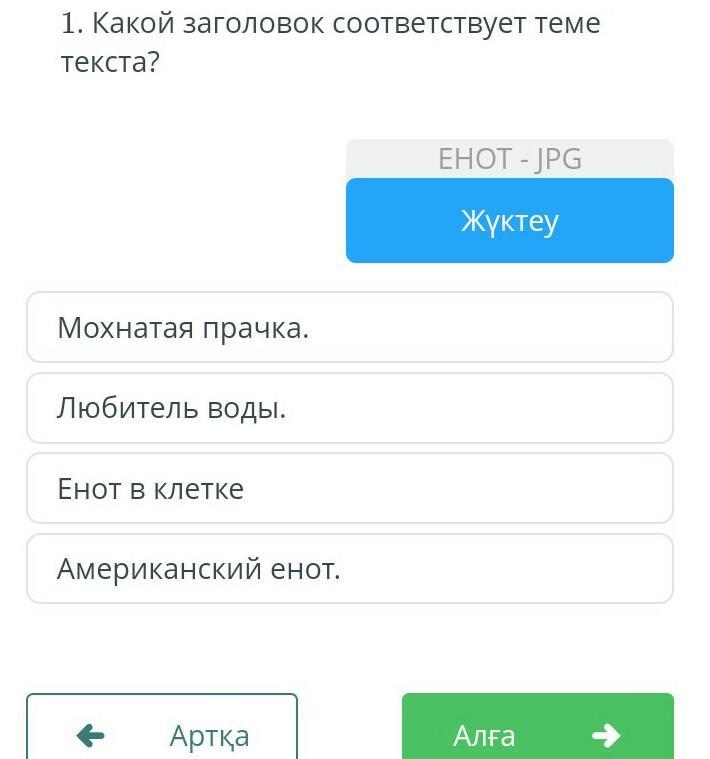This screenshot has width=710, height=759.
Task: Tap the Жүктеу download button
Action: 509,221
